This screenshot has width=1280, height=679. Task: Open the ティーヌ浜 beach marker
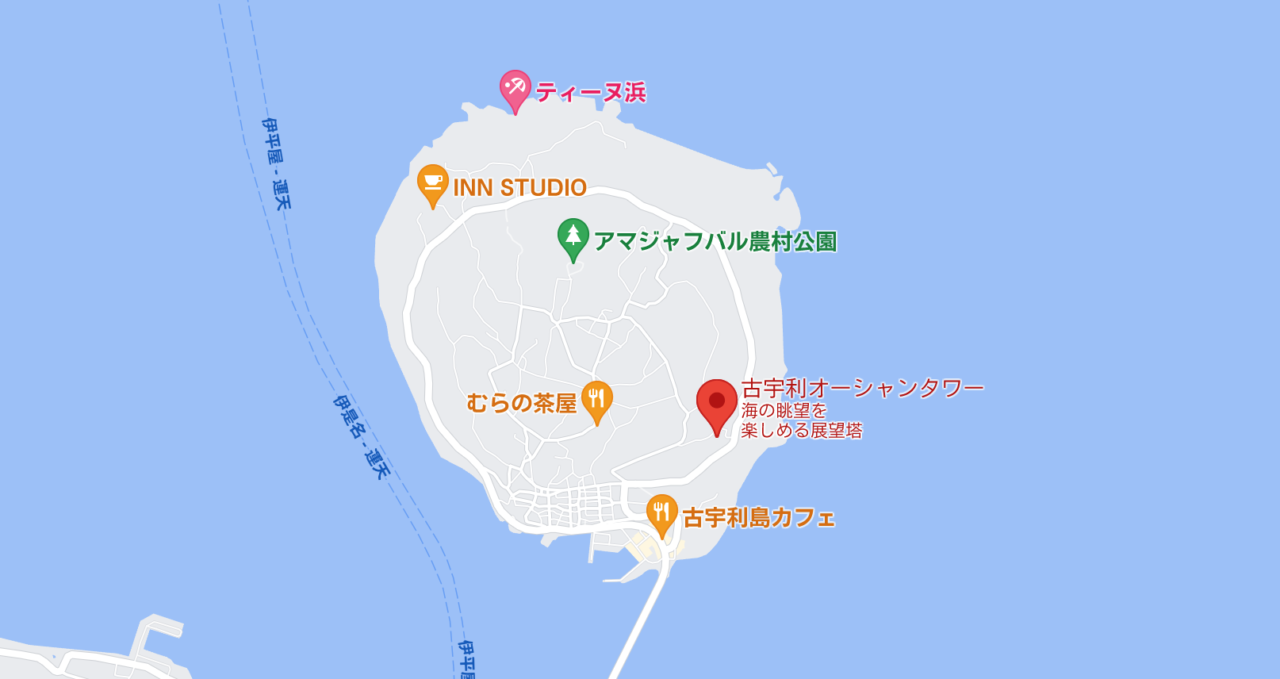click(x=515, y=89)
